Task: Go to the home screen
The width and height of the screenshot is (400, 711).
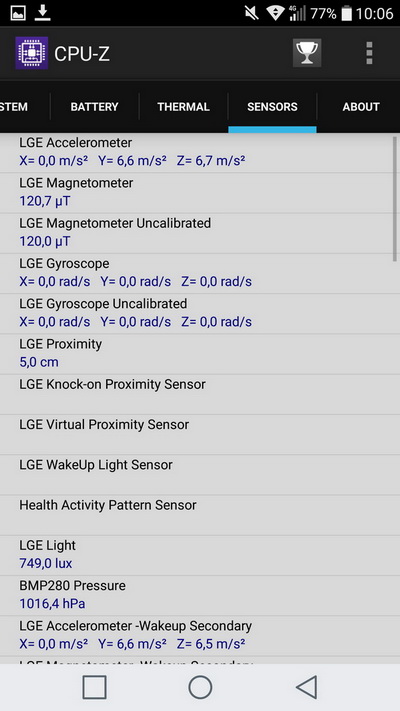Action: click(200, 687)
